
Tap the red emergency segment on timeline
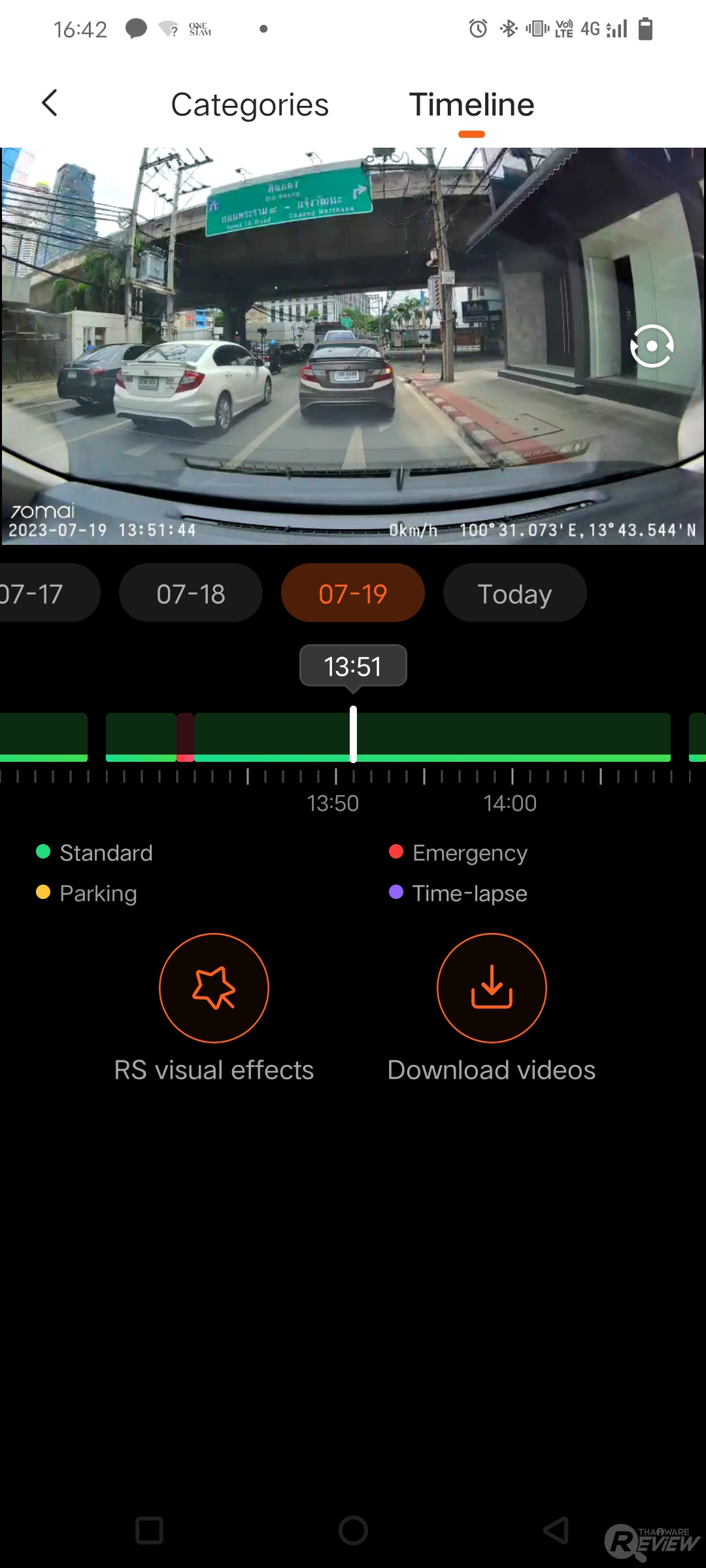185,737
